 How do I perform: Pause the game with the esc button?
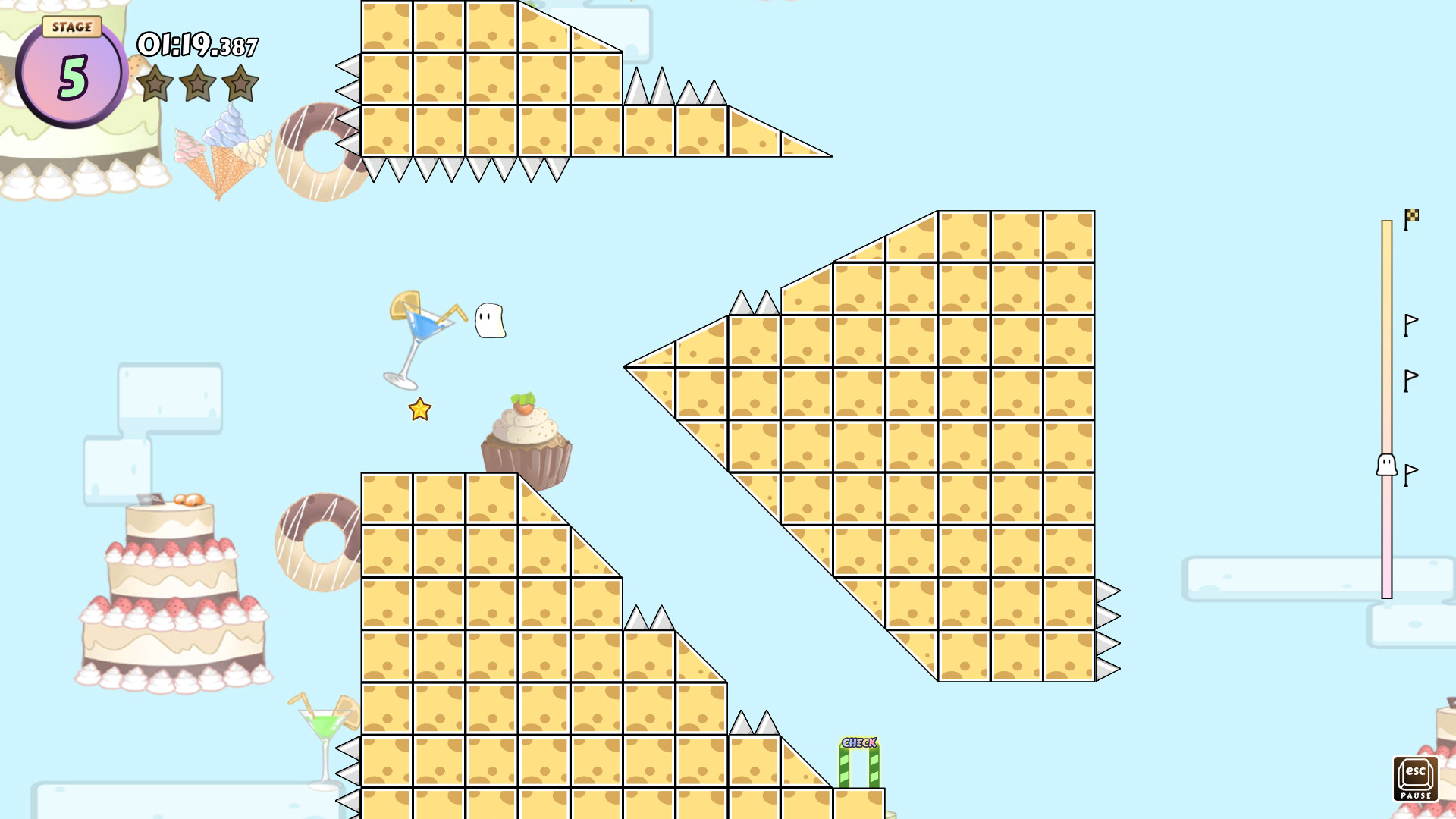pyautogui.click(x=1415, y=777)
